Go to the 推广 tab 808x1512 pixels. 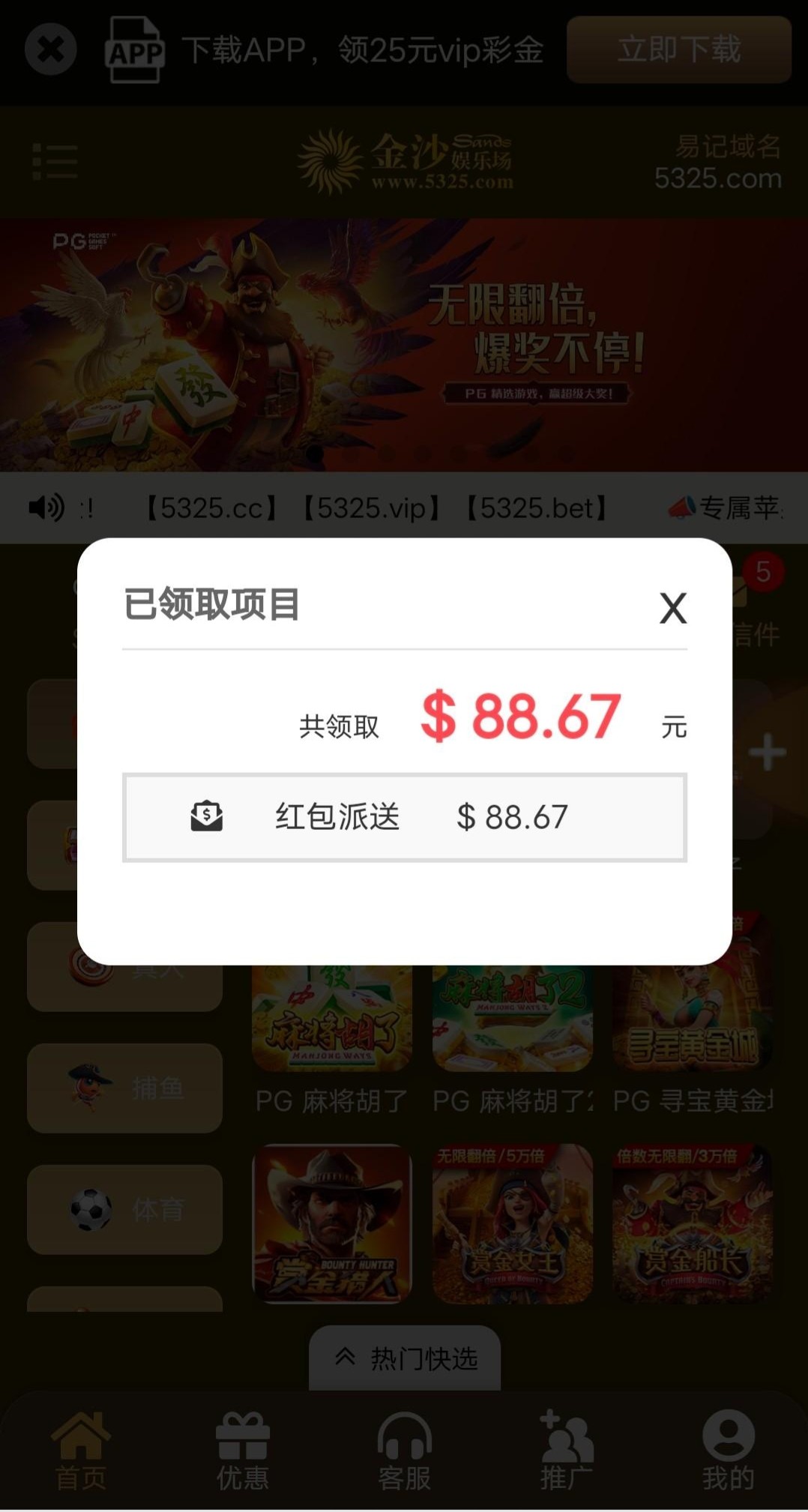click(566, 1450)
